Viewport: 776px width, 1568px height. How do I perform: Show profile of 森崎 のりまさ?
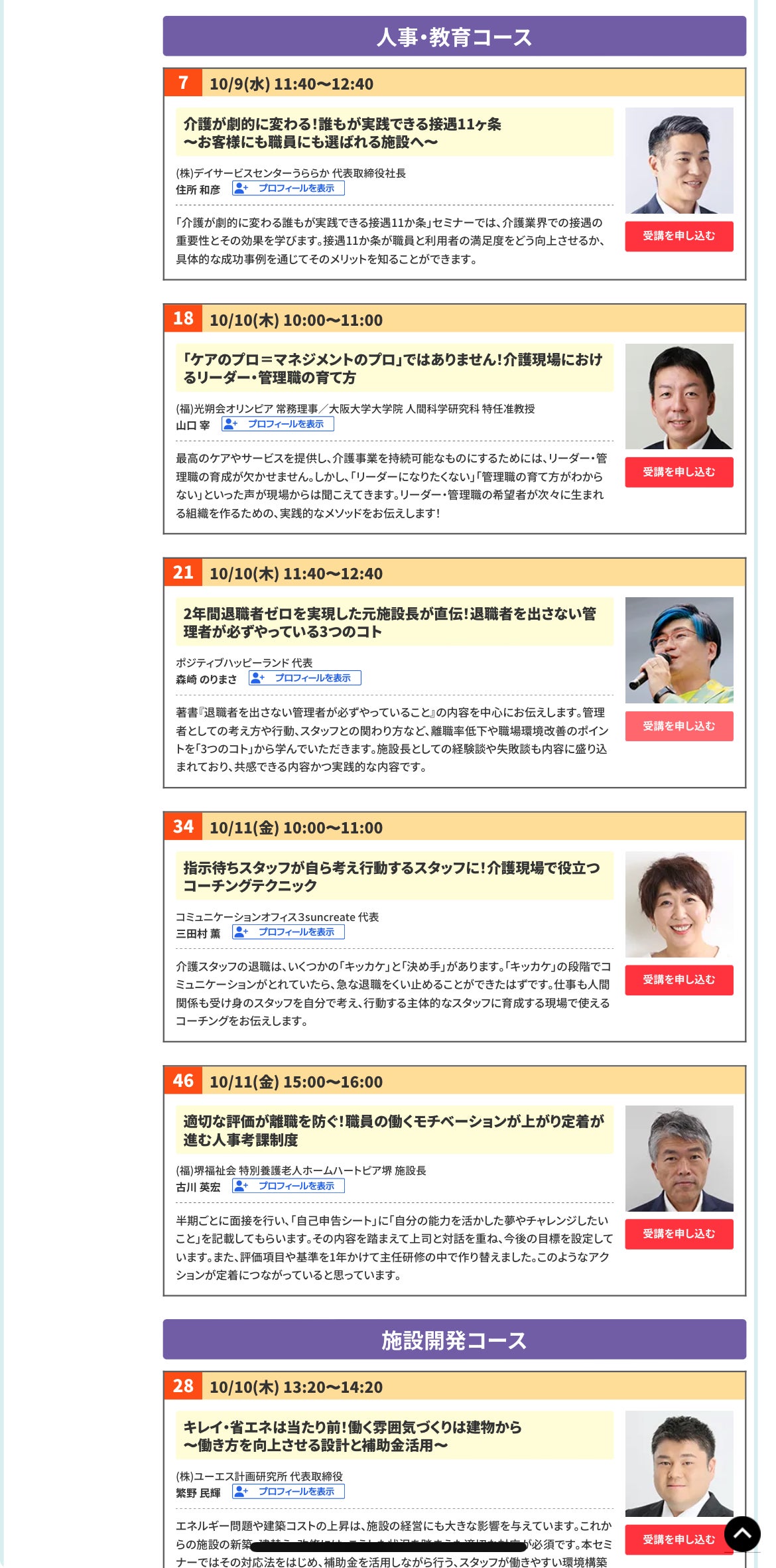coord(305,678)
